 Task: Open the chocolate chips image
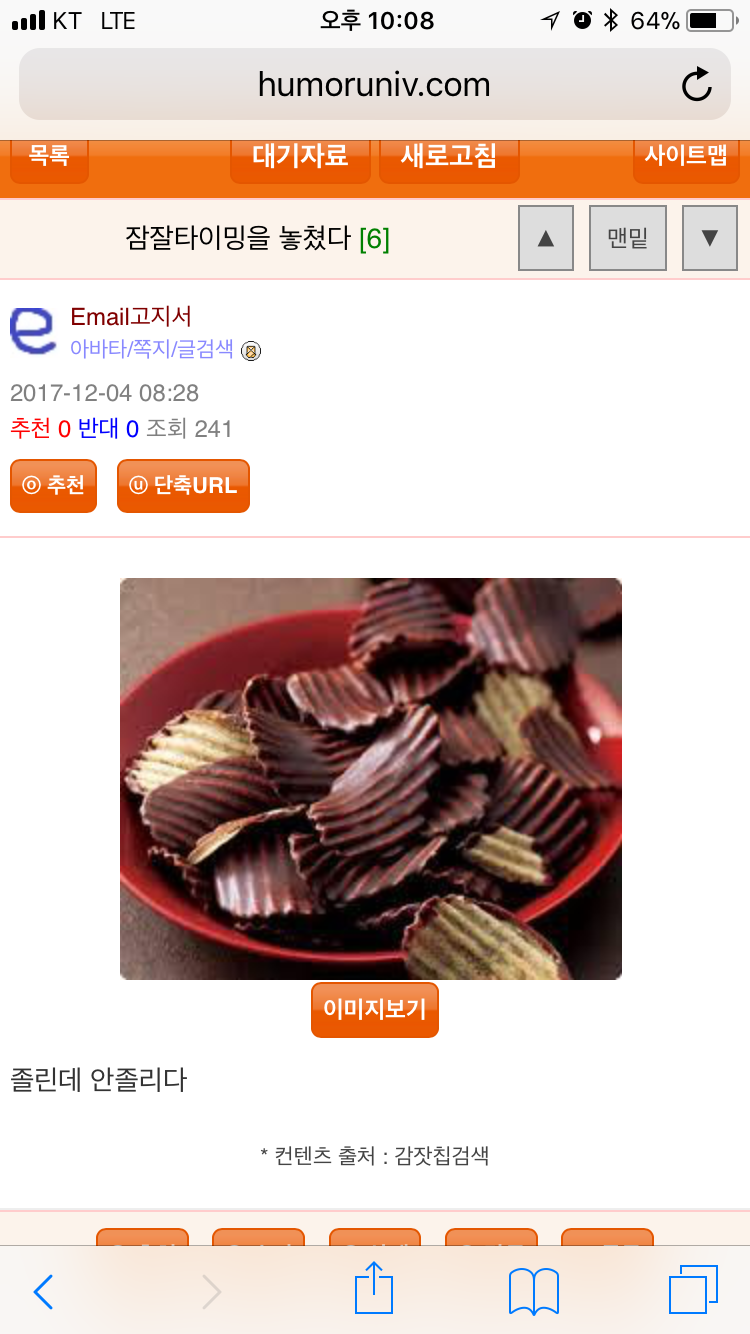pyautogui.click(x=371, y=779)
